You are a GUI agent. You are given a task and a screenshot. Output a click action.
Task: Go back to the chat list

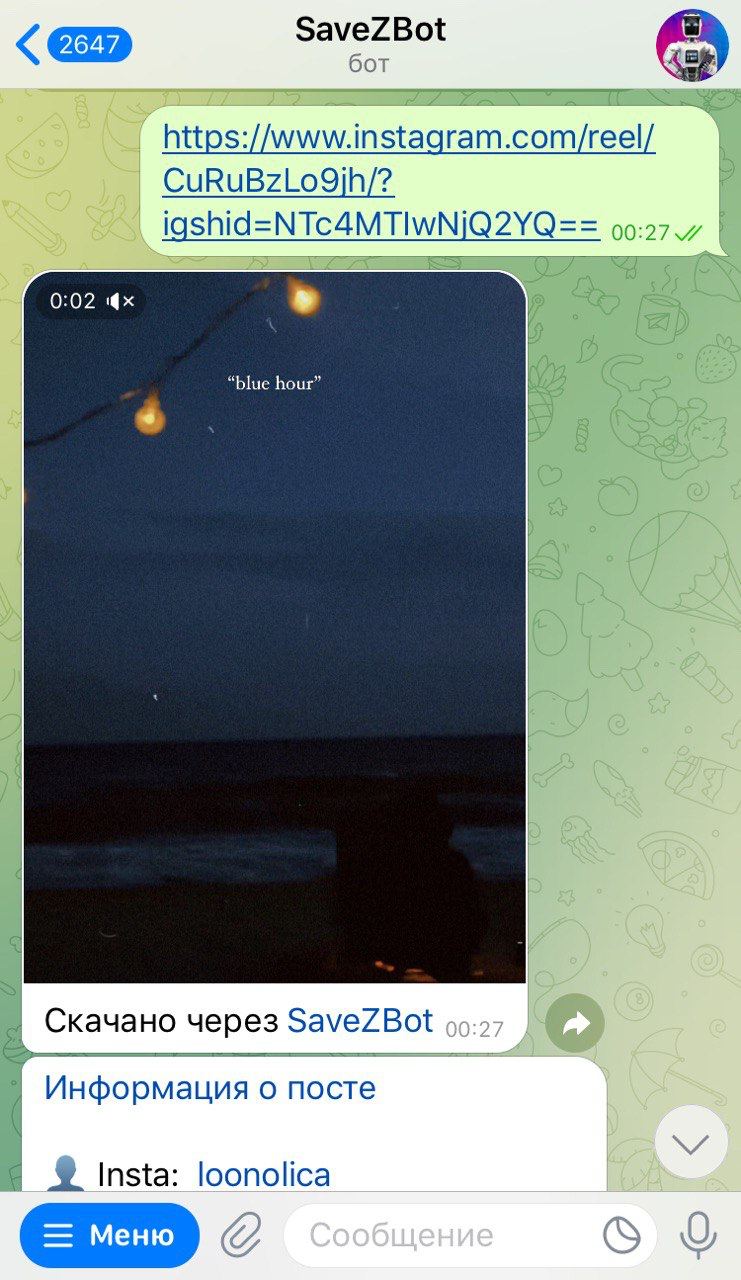pos(72,45)
